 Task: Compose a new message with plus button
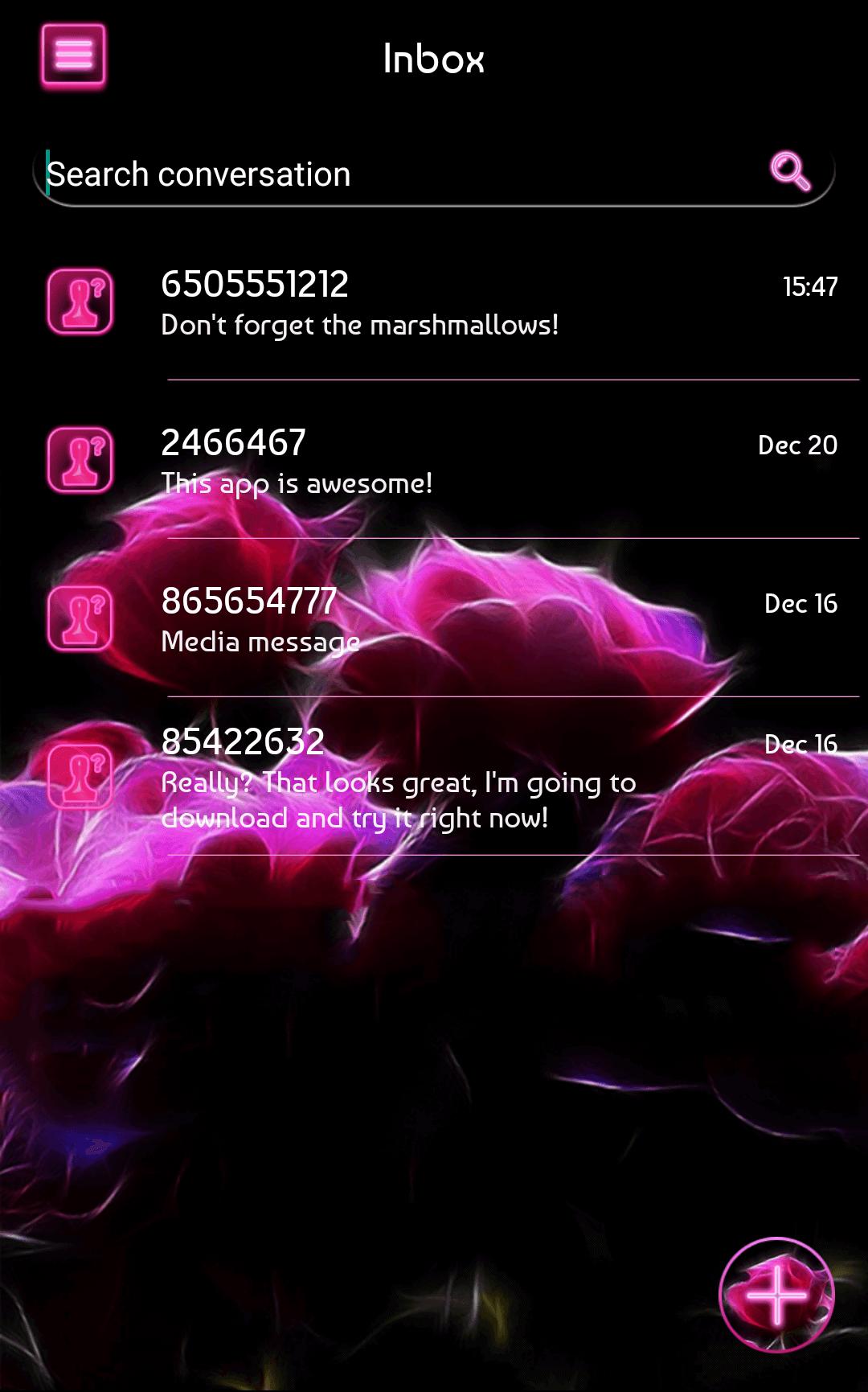776,1295
